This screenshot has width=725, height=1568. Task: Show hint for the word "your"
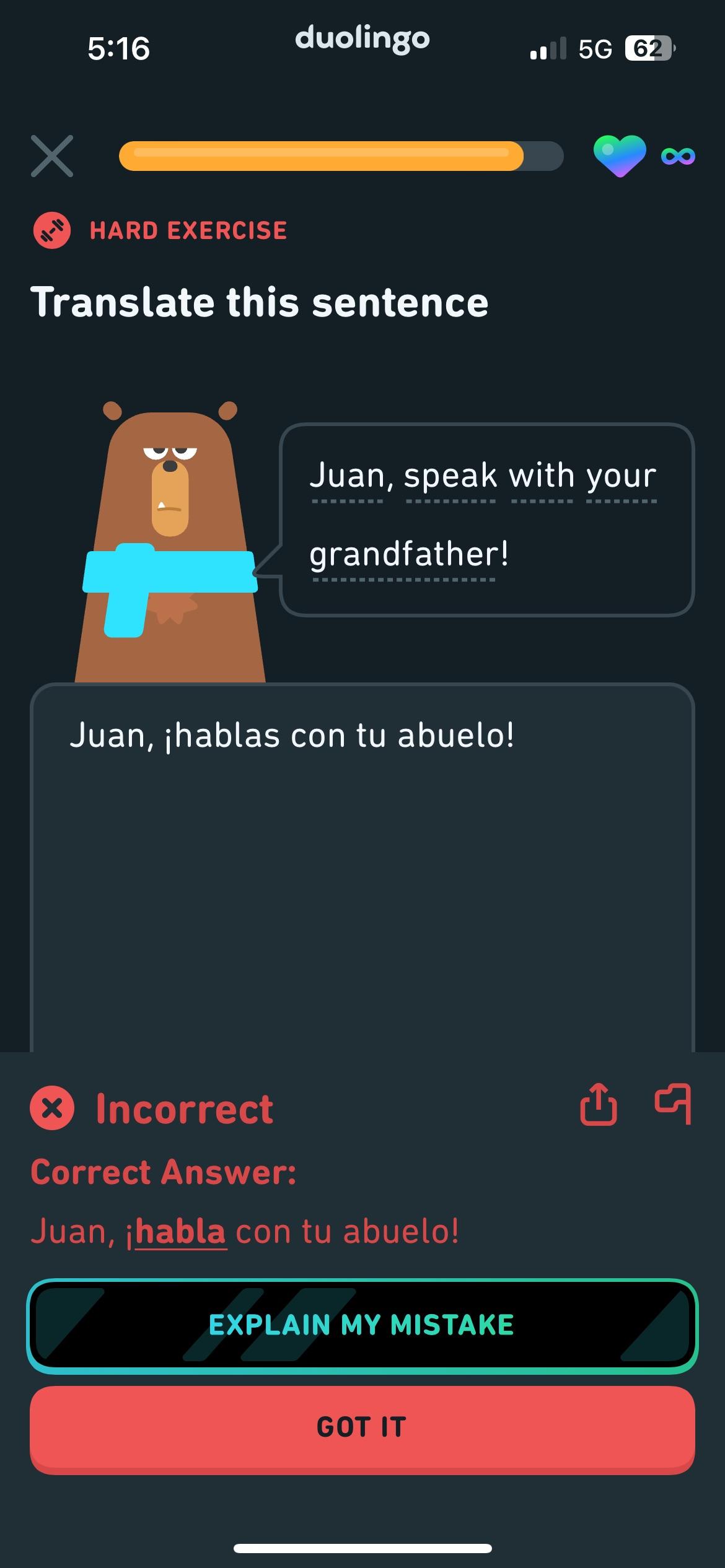621,476
